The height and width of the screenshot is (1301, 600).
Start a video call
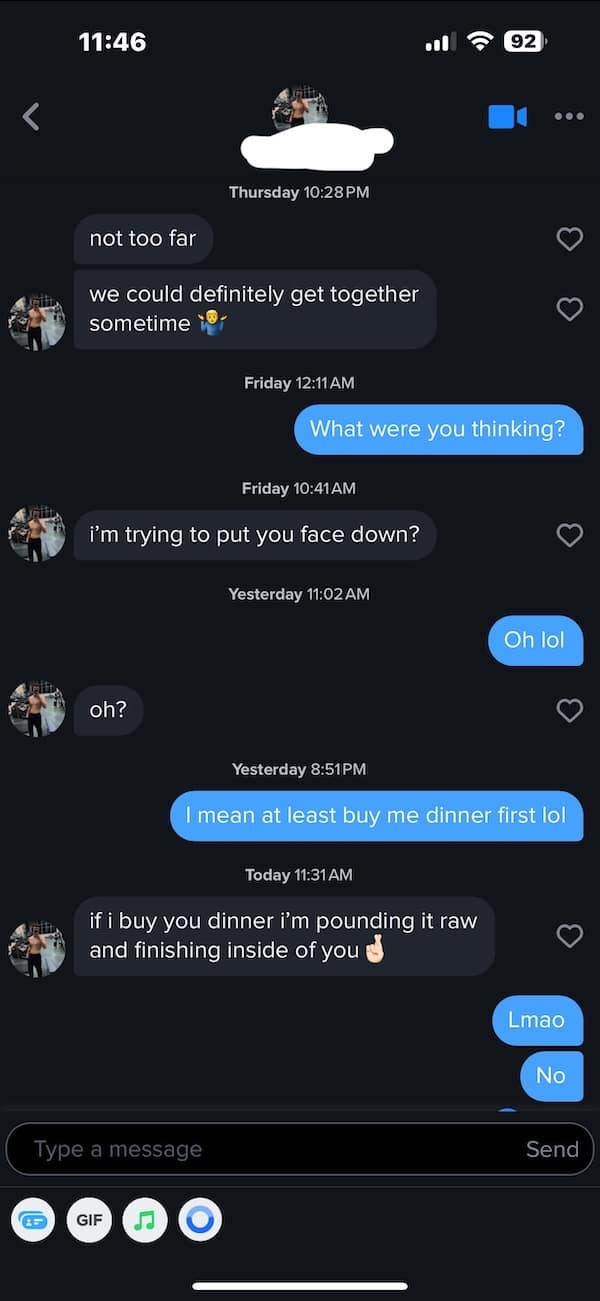[x=507, y=117]
